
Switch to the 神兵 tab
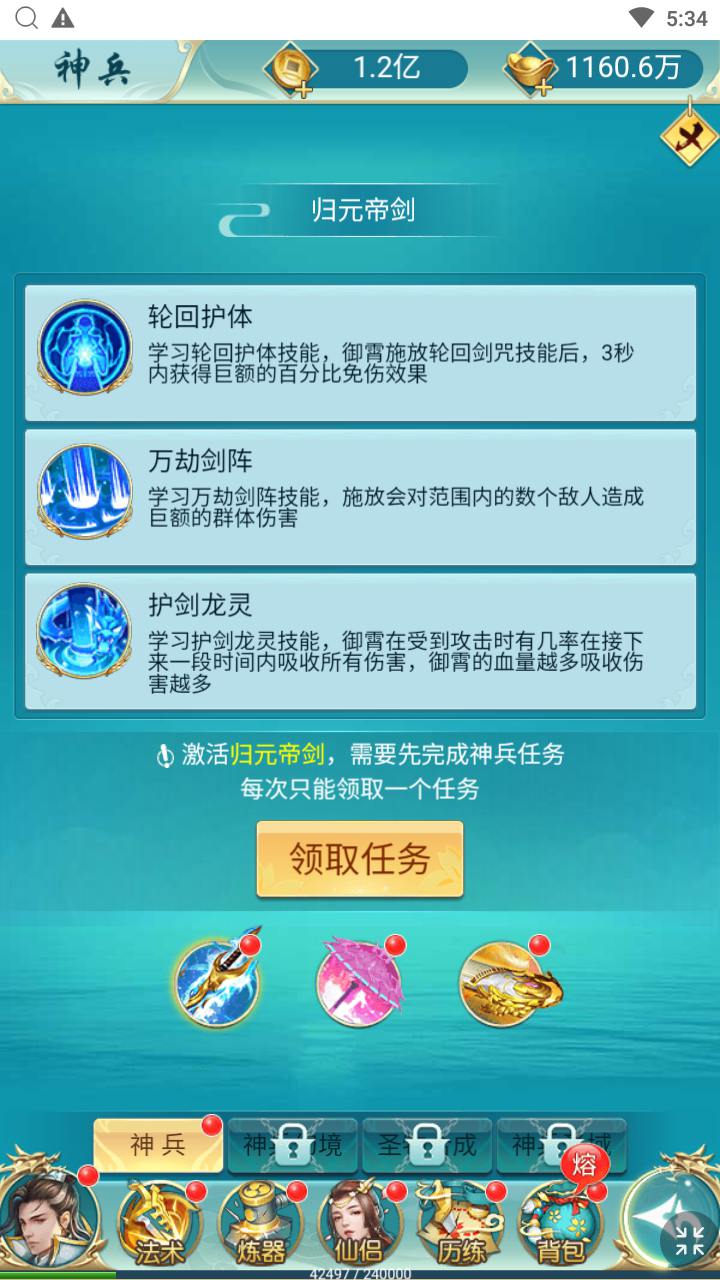click(x=158, y=1145)
